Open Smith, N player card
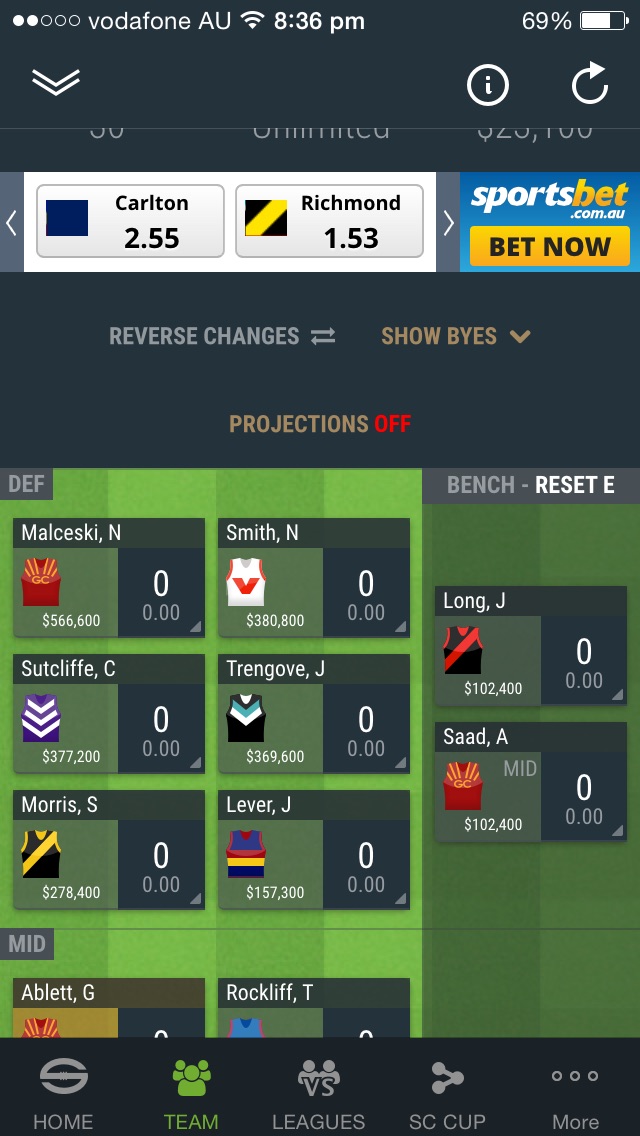This screenshot has width=640, height=1136. click(x=313, y=578)
